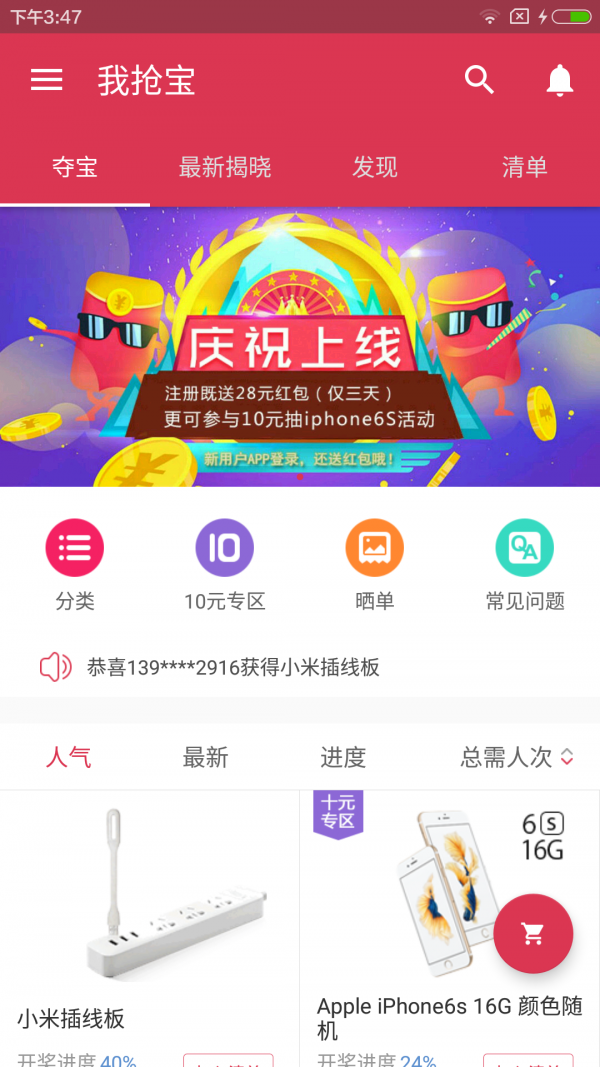Toggle the 总需人次 sort order
This screenshot has height=1067, width=600.
click(x=517, y=757)
